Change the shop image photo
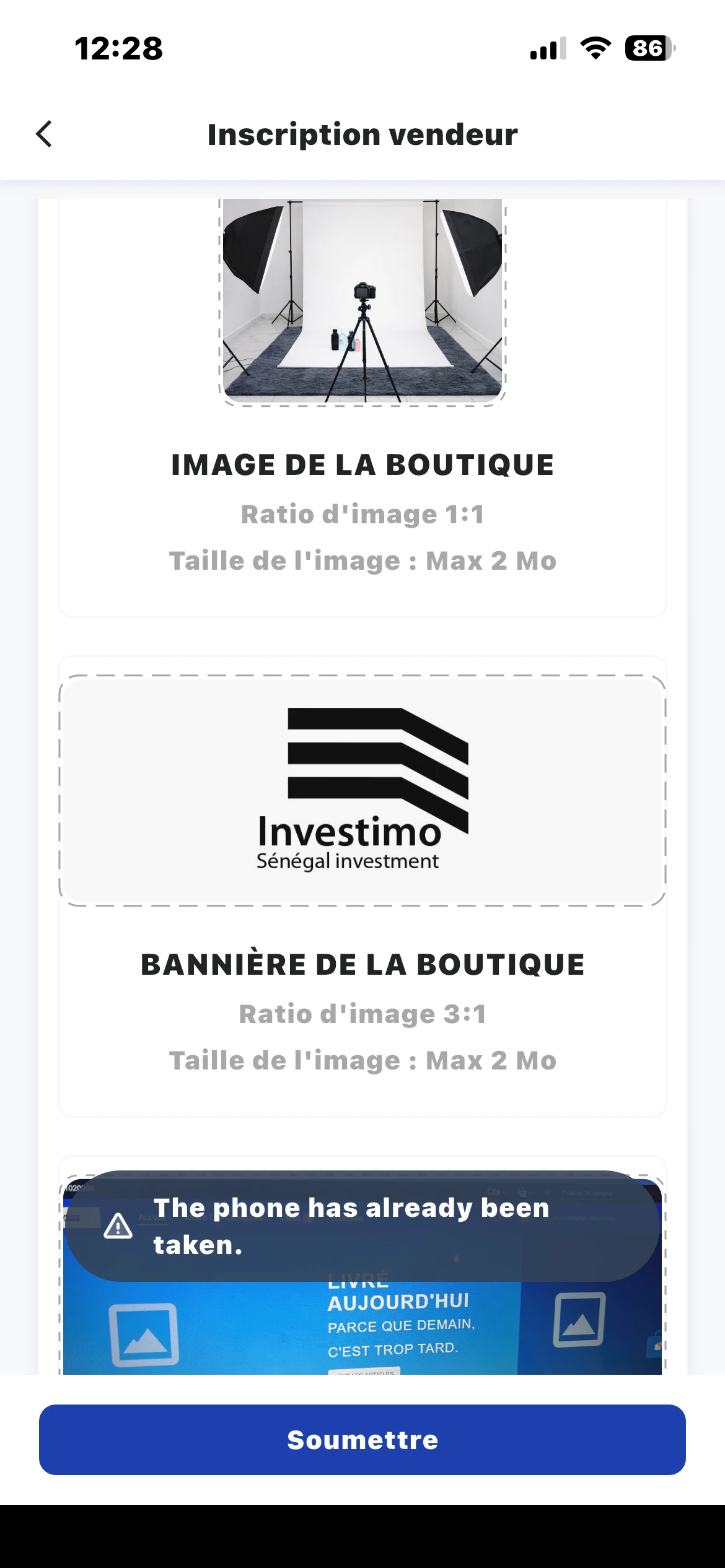 coord(362,301)
